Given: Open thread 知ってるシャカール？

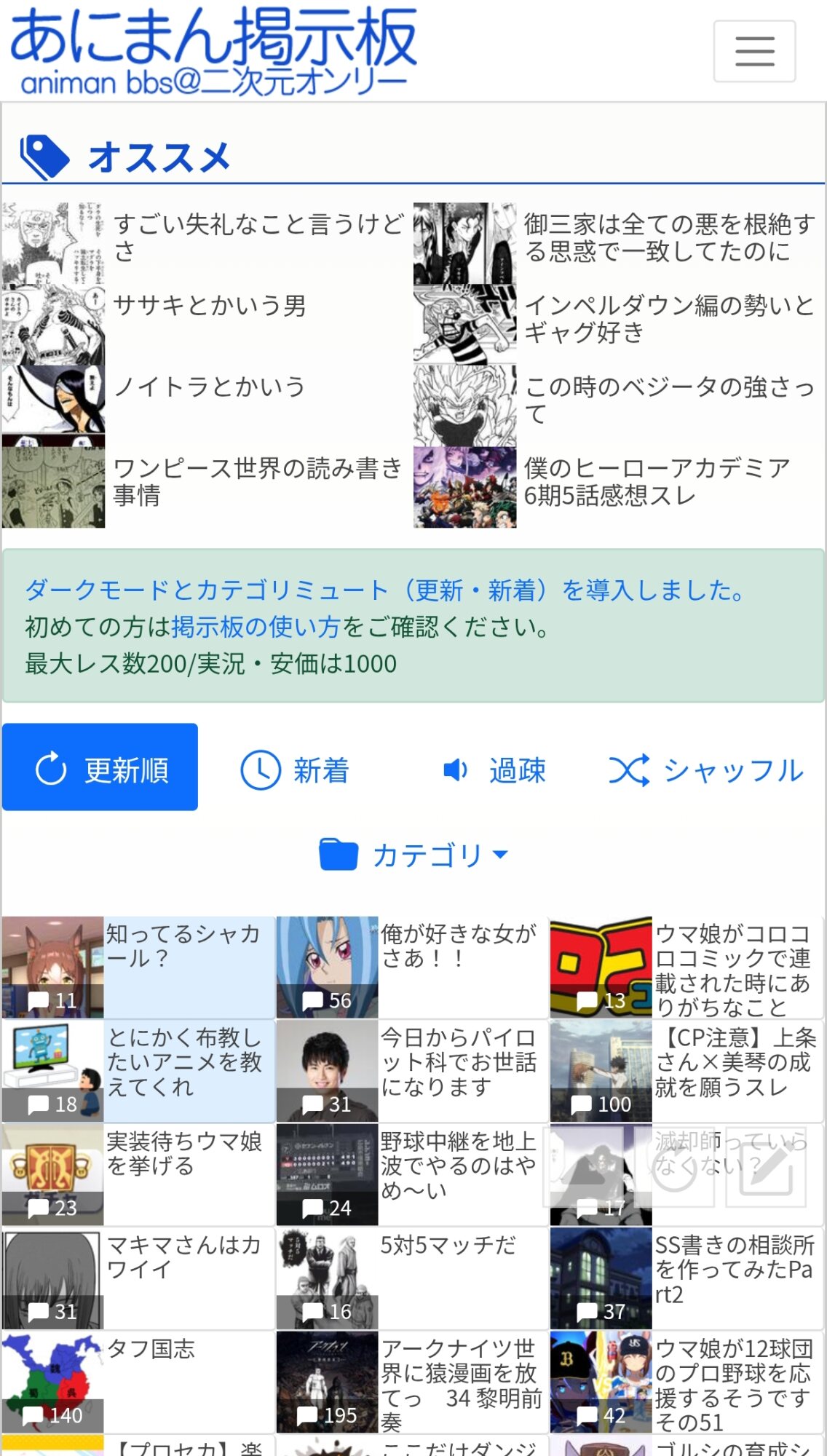Looking at the screenshot, I should click(x=183, y=946).
